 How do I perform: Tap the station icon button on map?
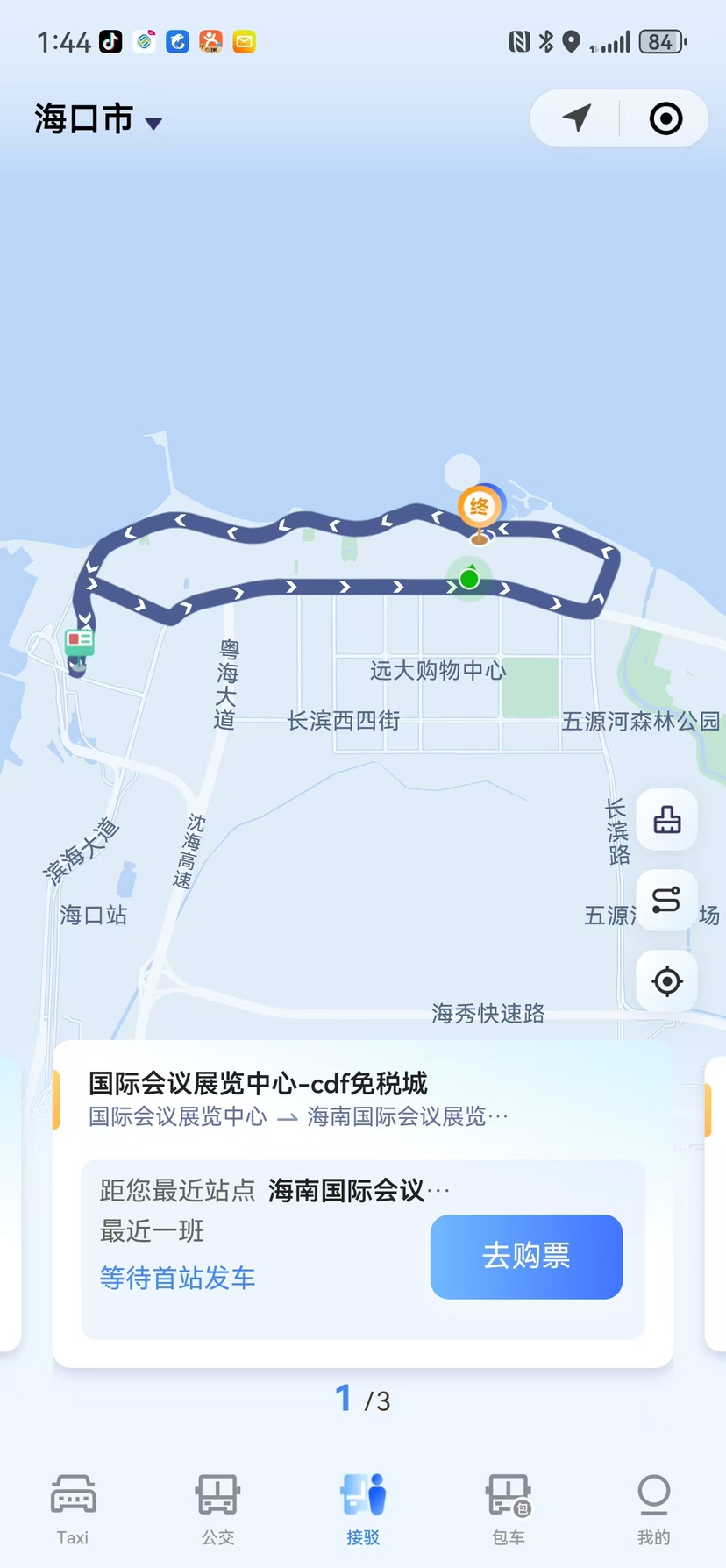667,820
